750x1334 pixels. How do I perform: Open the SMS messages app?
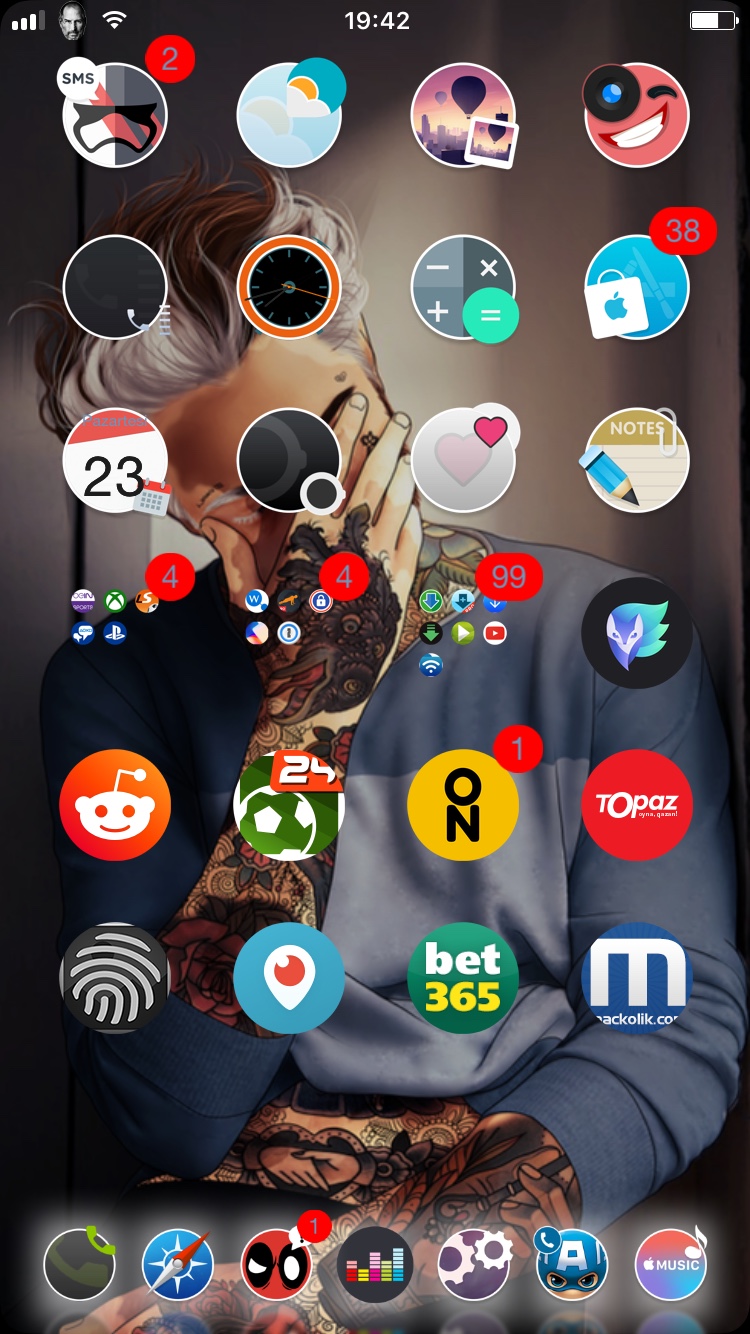[x=115, y=115]
